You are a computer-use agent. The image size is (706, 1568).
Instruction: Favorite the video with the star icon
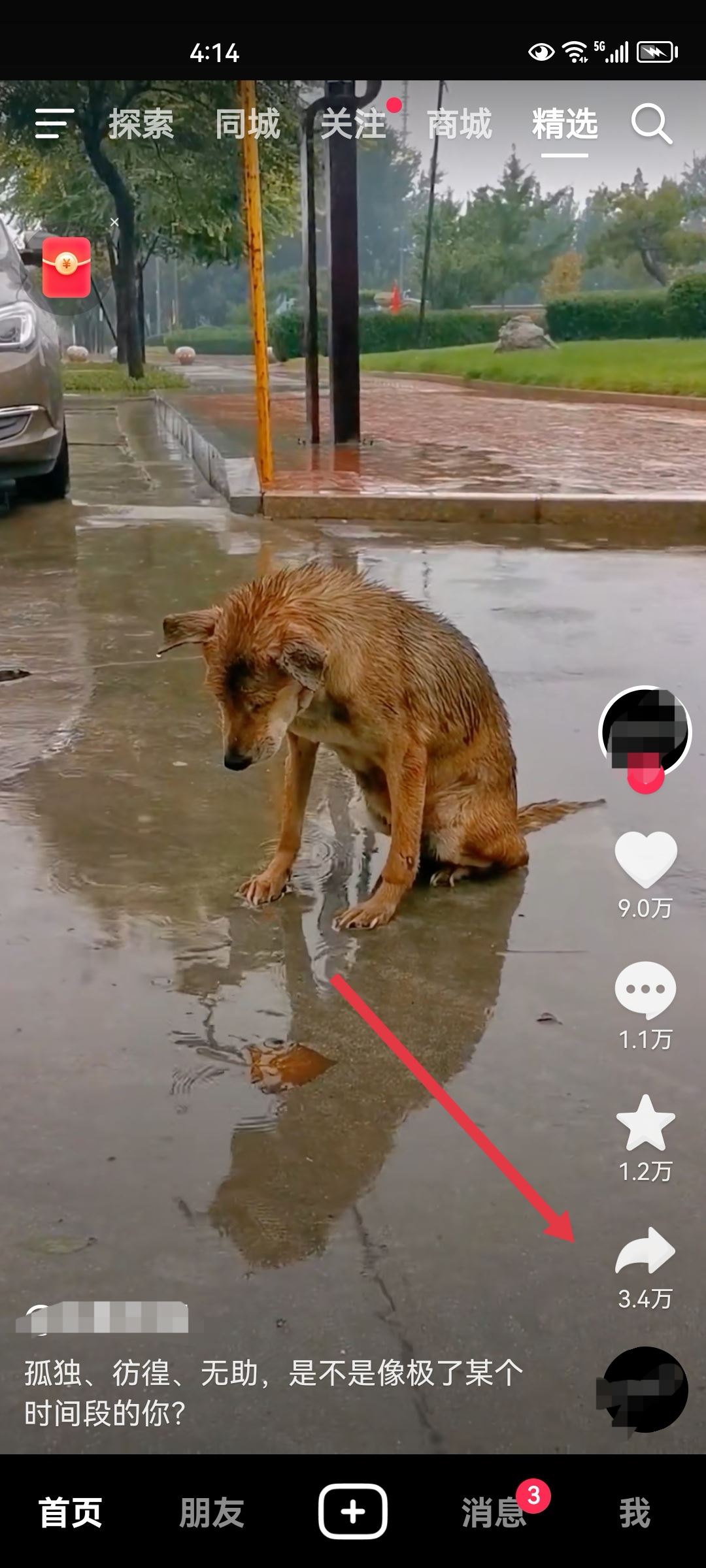click(645, 1122)
